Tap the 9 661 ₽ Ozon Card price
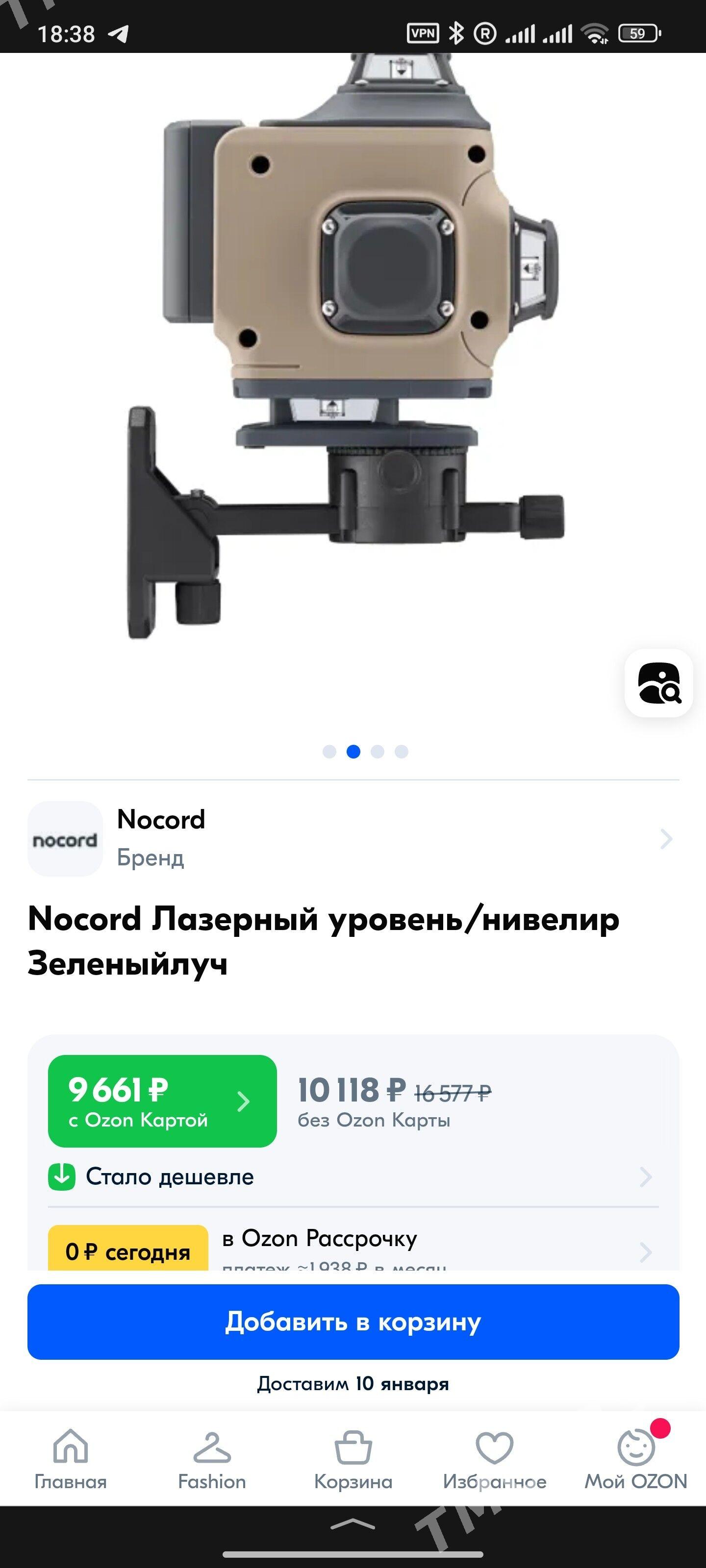The width and height of the screenshot is (706, 1568). 162,1101
